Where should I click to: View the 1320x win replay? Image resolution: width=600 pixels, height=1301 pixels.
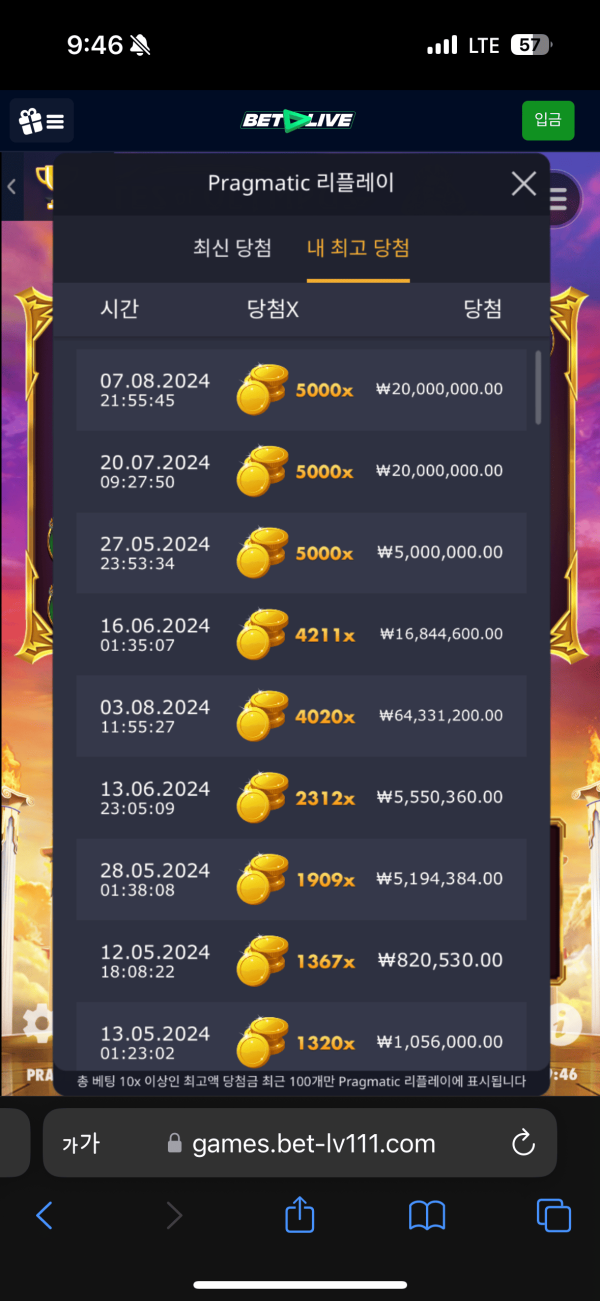point(300,1040)
